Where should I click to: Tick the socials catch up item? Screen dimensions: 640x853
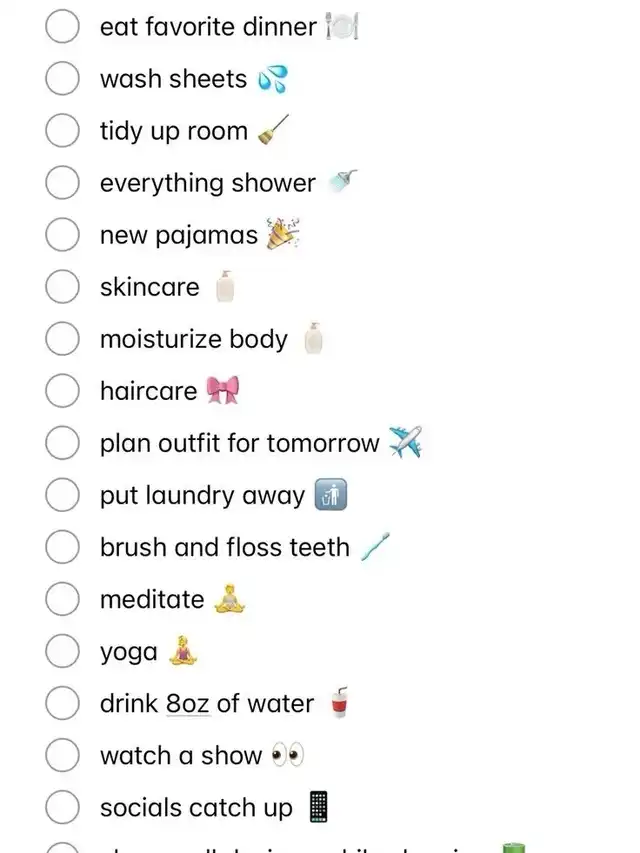coord(63,807)
